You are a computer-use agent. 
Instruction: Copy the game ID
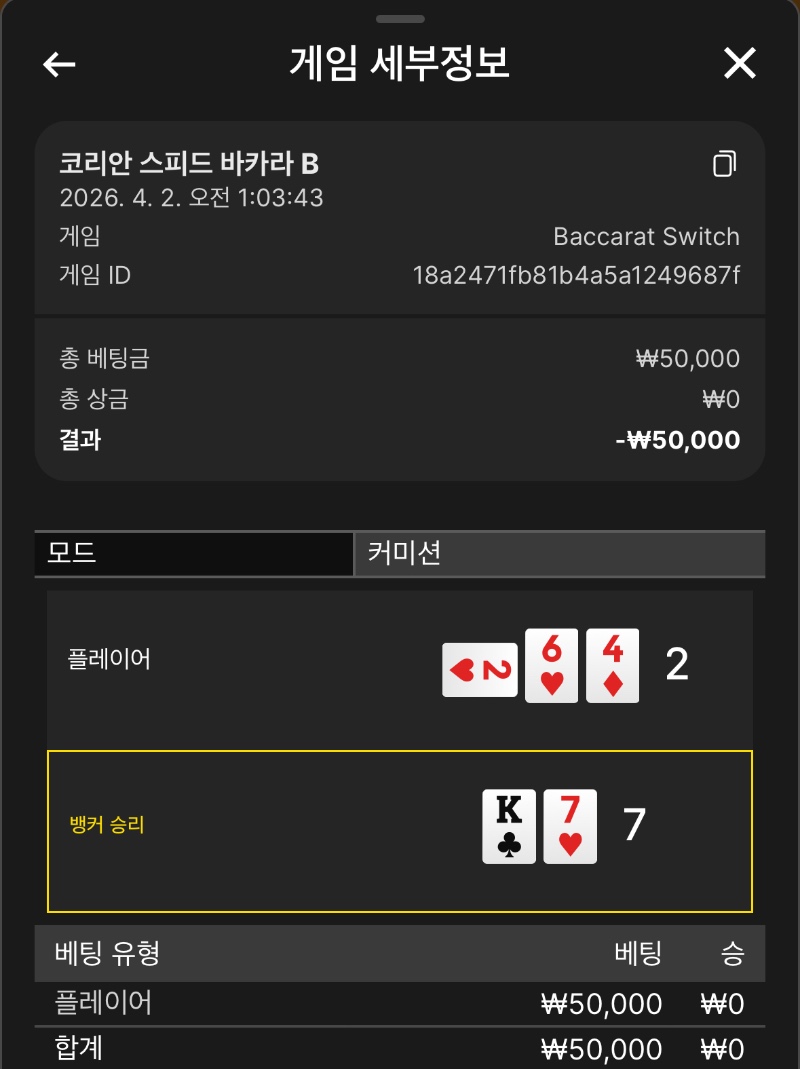tap(724, 164)
